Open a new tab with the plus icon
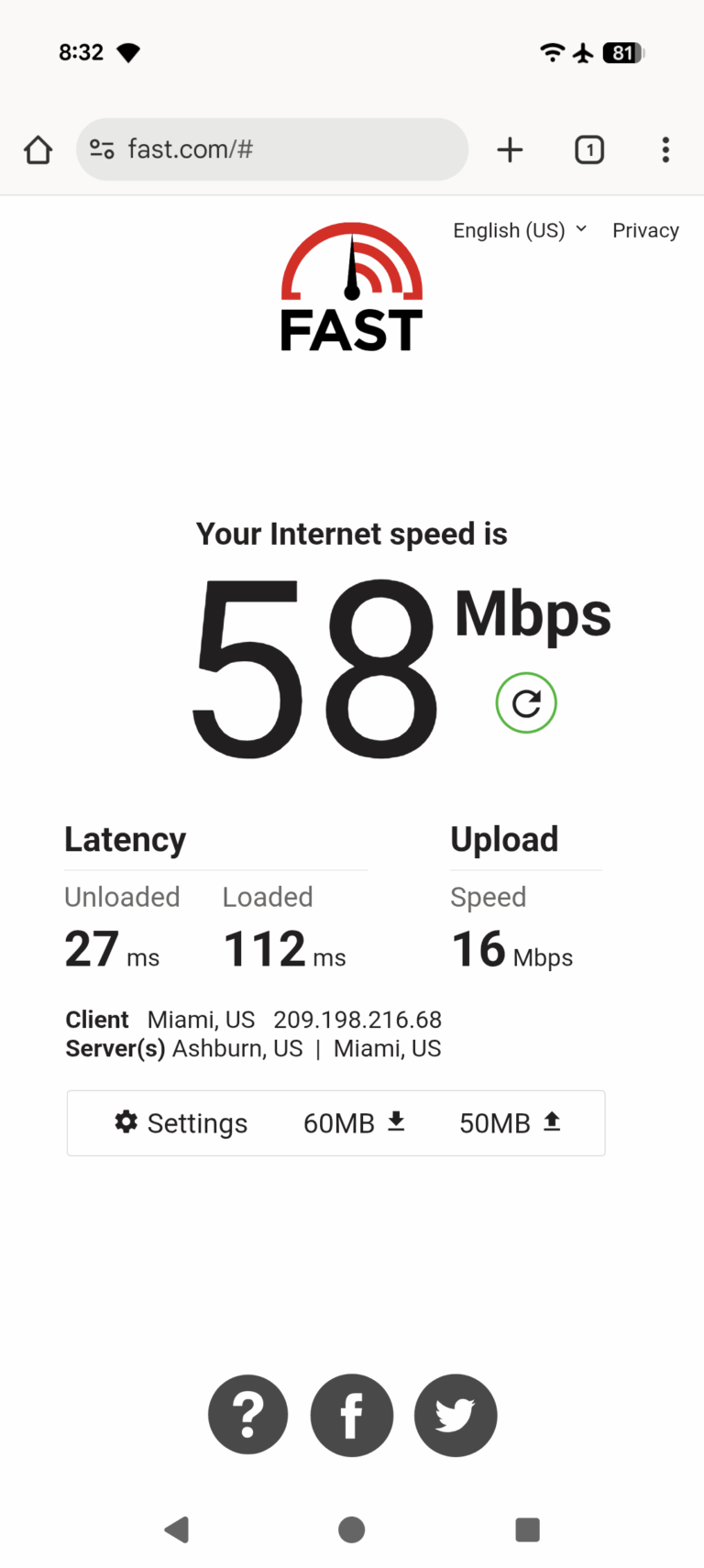This screenshot has height=1568, width=704. pyautogui.click(x=510, y=149)
